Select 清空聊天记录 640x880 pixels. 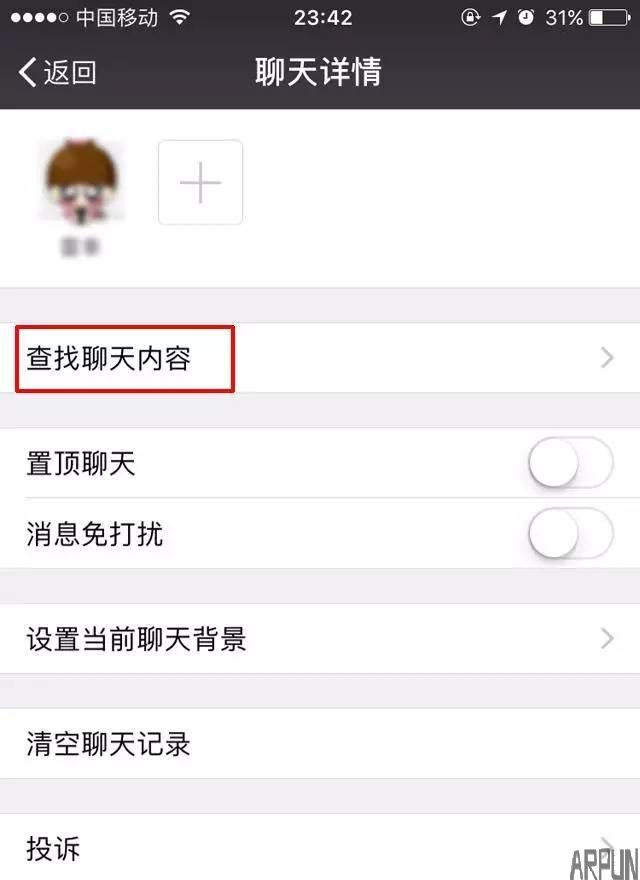pyautogui.click(x=320, y=744)
